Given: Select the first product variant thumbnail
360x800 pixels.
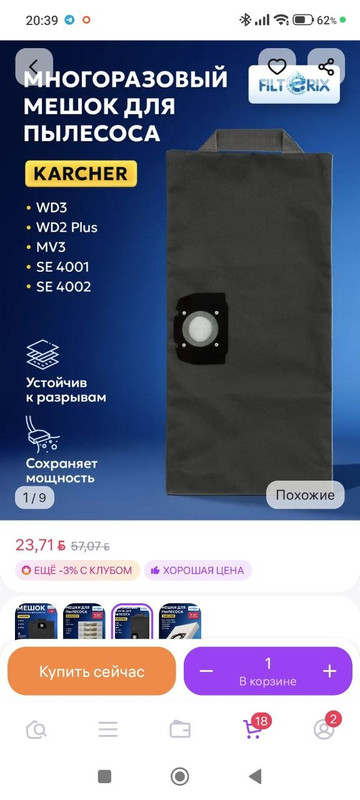Looking at the screenshot, I should tap(36, 621).
